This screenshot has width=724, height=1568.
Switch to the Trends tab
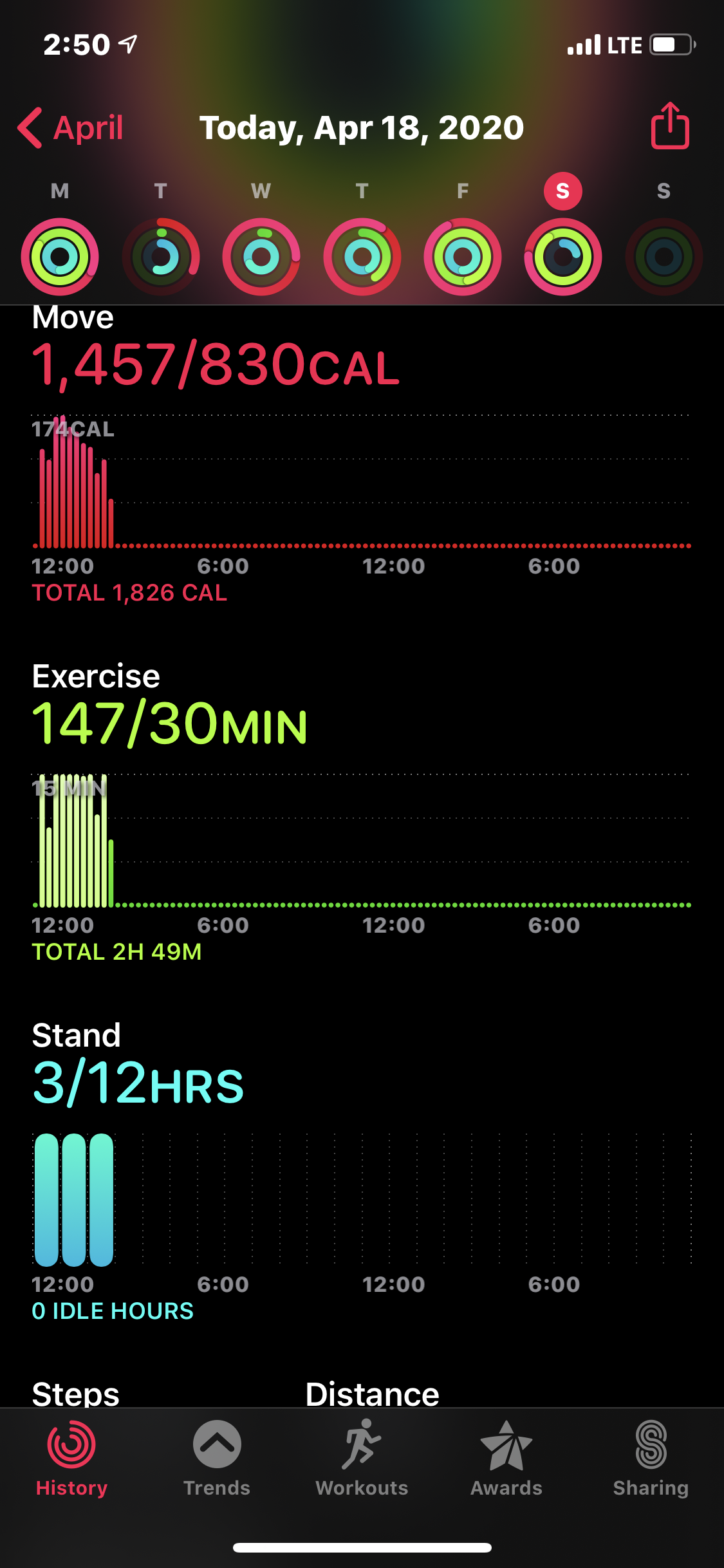(217, 1459)
